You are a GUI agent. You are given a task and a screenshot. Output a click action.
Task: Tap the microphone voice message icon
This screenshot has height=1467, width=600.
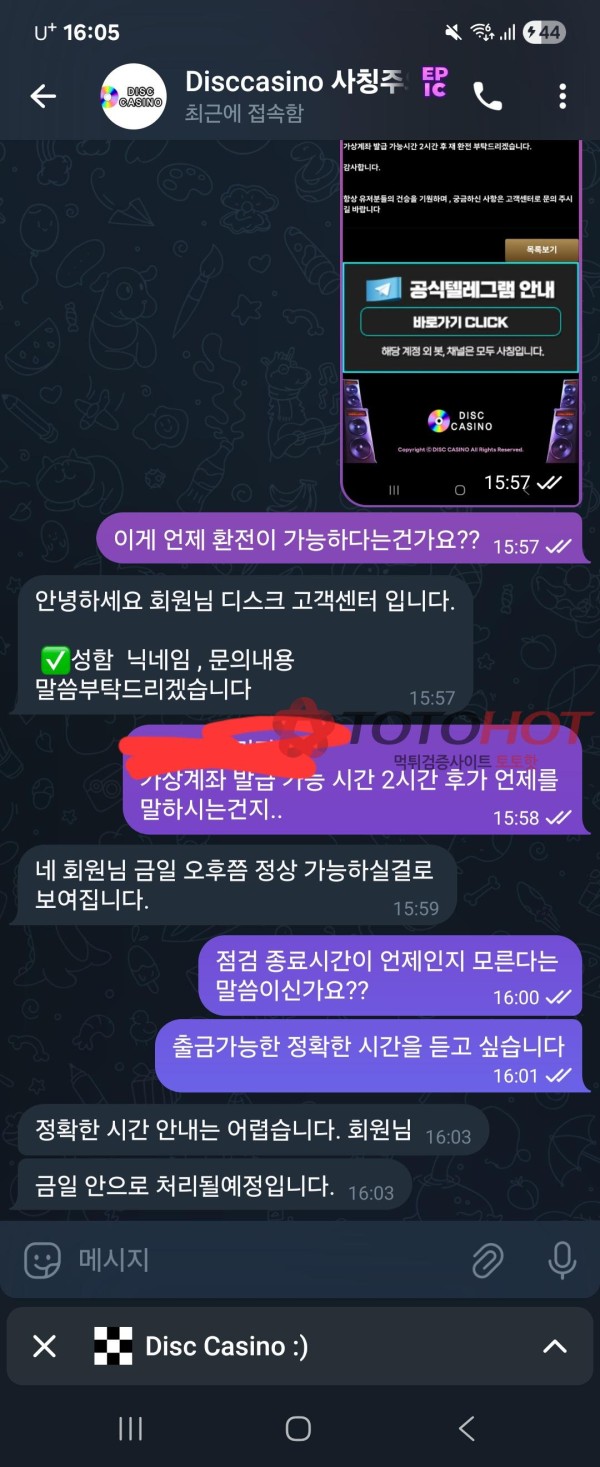(x=562, y=1260)
